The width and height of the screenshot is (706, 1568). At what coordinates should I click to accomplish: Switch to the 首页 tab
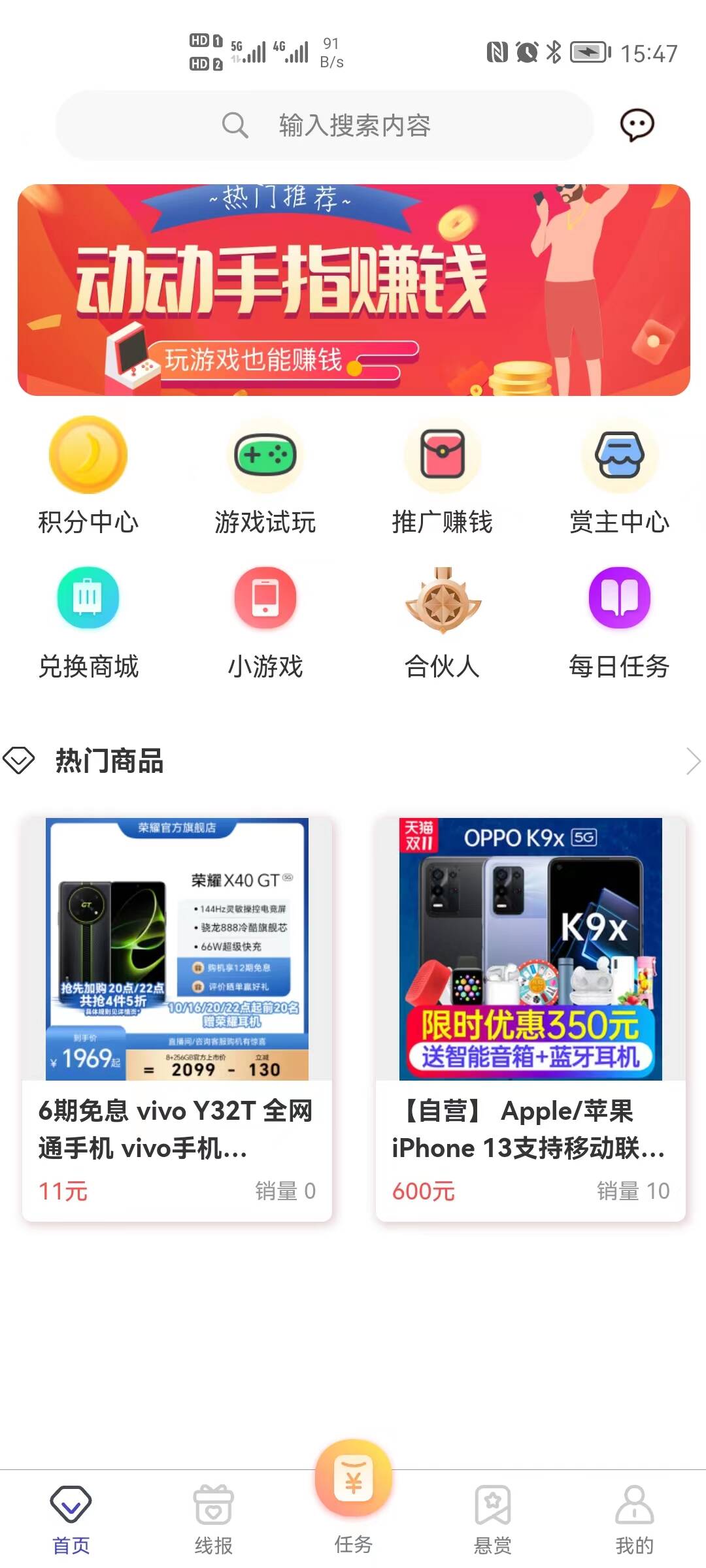coord(71,1519)
